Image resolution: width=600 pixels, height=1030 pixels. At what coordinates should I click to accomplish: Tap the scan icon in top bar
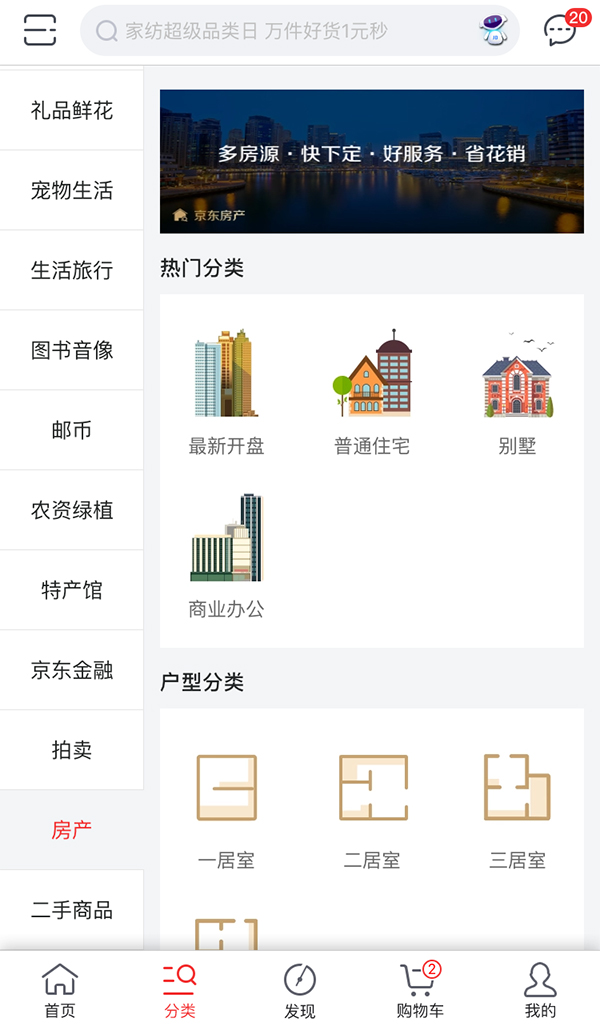(x=39, y=30)
